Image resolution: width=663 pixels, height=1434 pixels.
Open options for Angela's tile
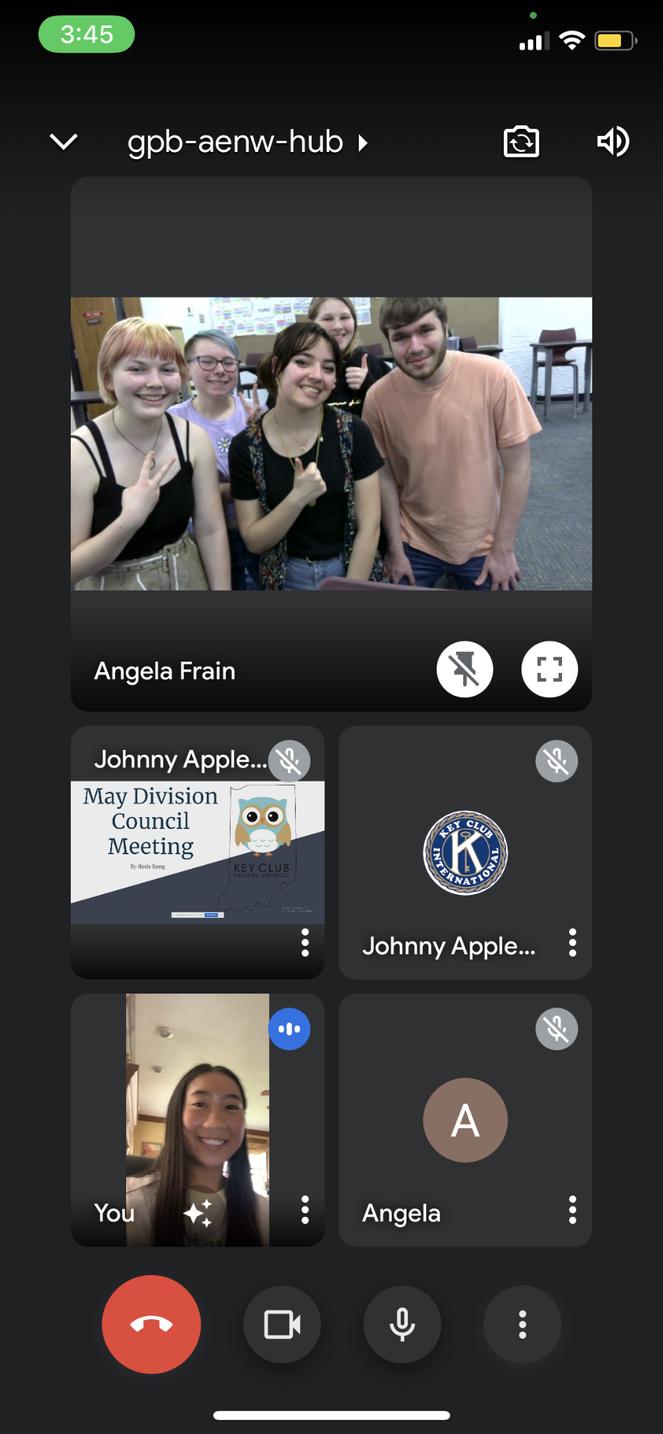point(572,1210)
